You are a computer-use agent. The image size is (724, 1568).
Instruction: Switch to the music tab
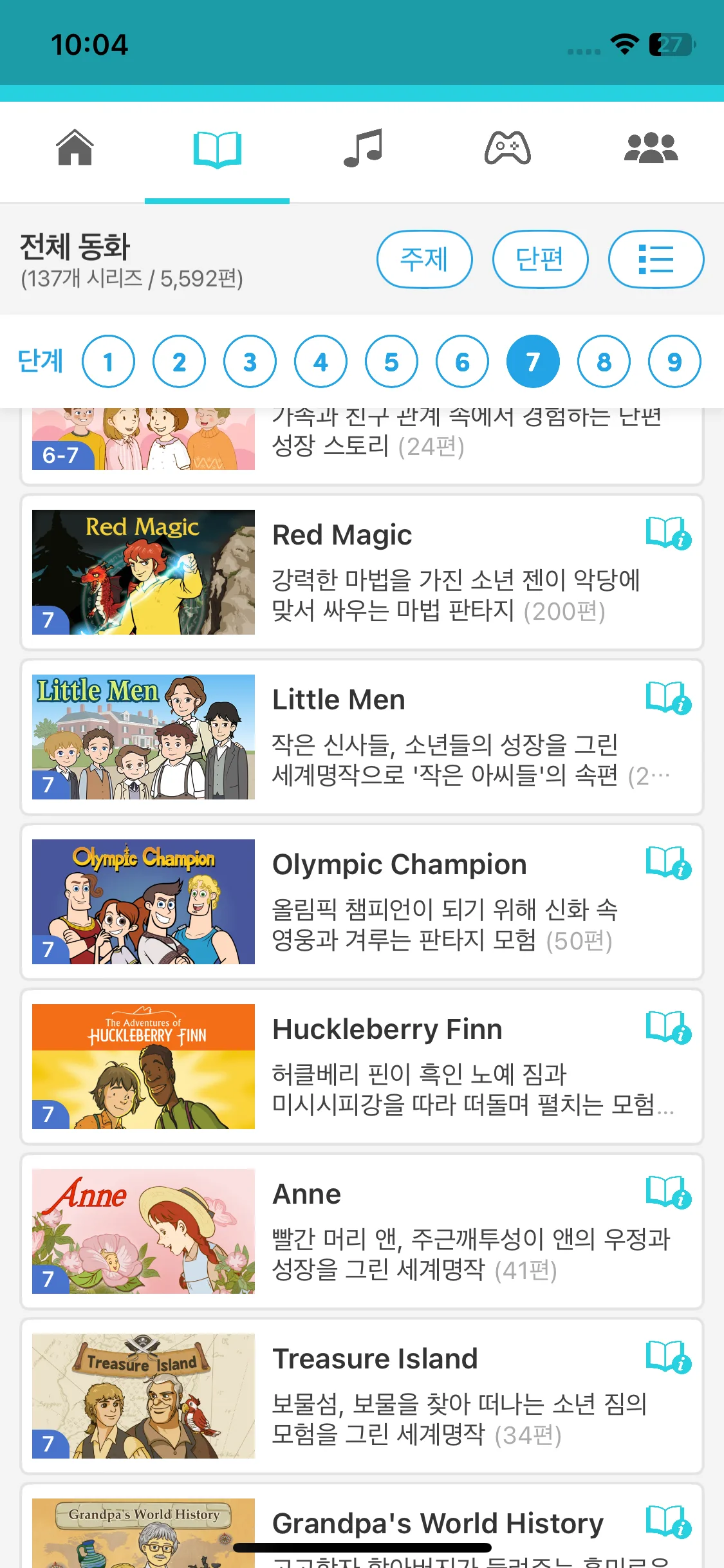pos(363,149)
